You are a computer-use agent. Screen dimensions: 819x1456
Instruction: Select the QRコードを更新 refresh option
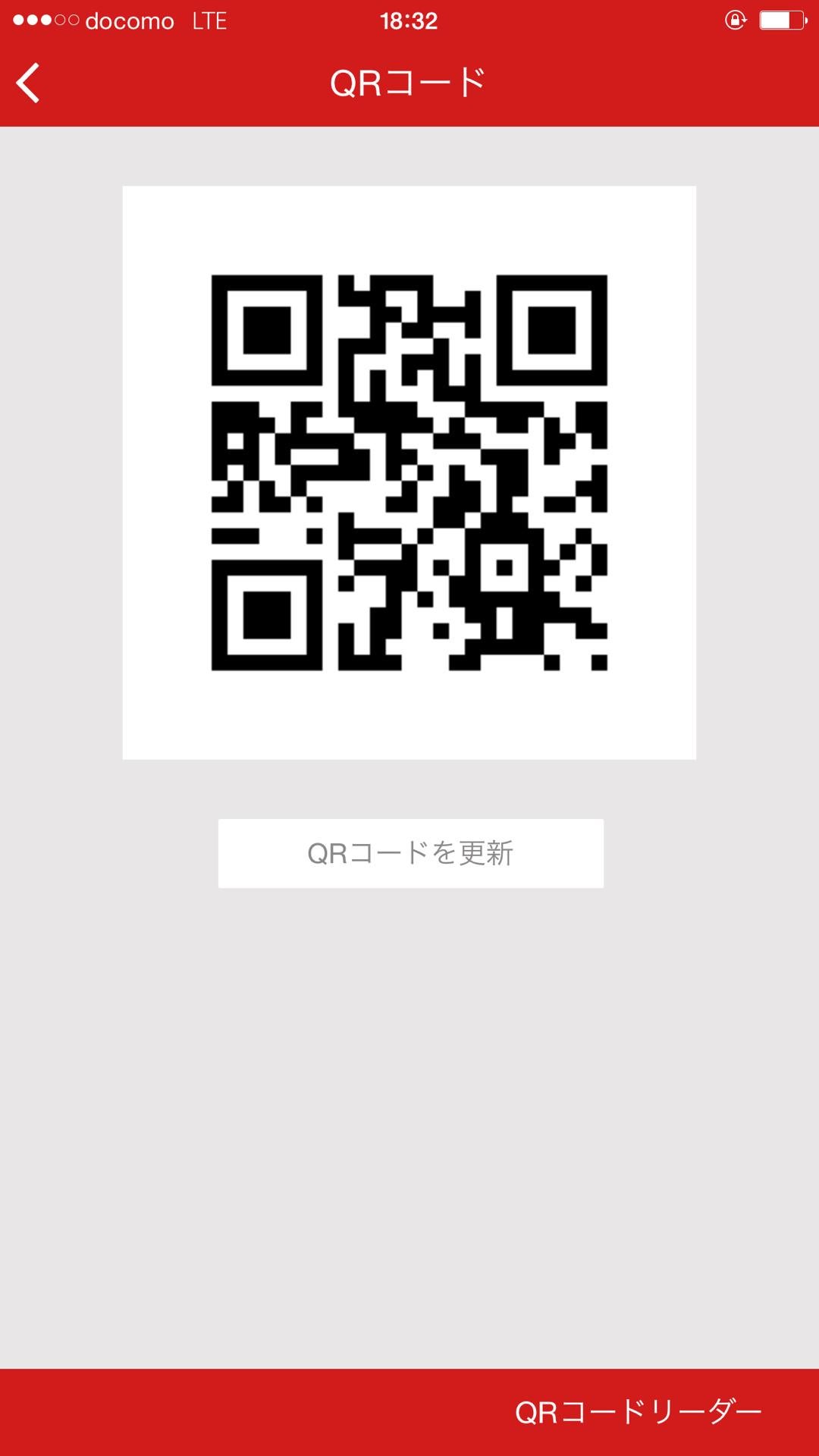409,852
